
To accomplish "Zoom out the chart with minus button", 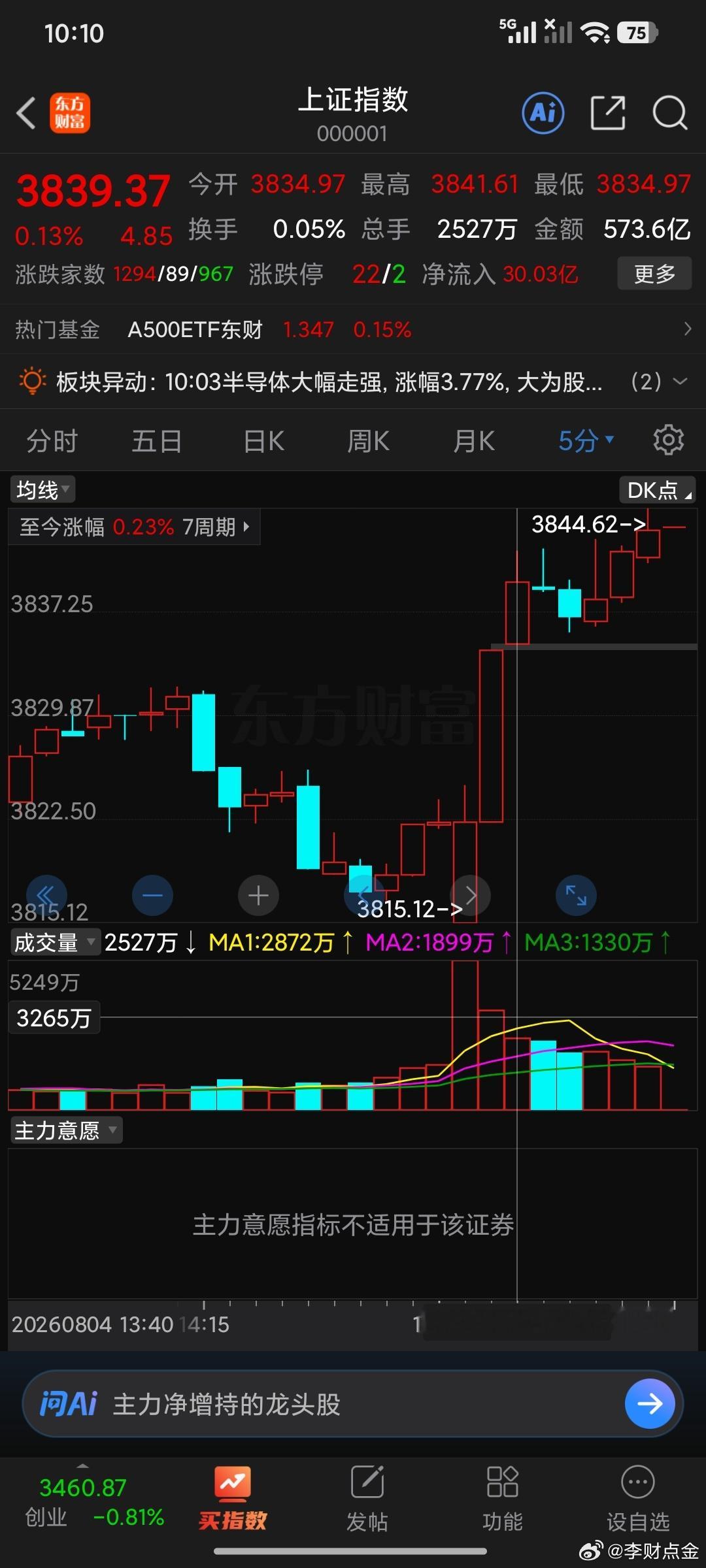I will [x=152, y=895].
